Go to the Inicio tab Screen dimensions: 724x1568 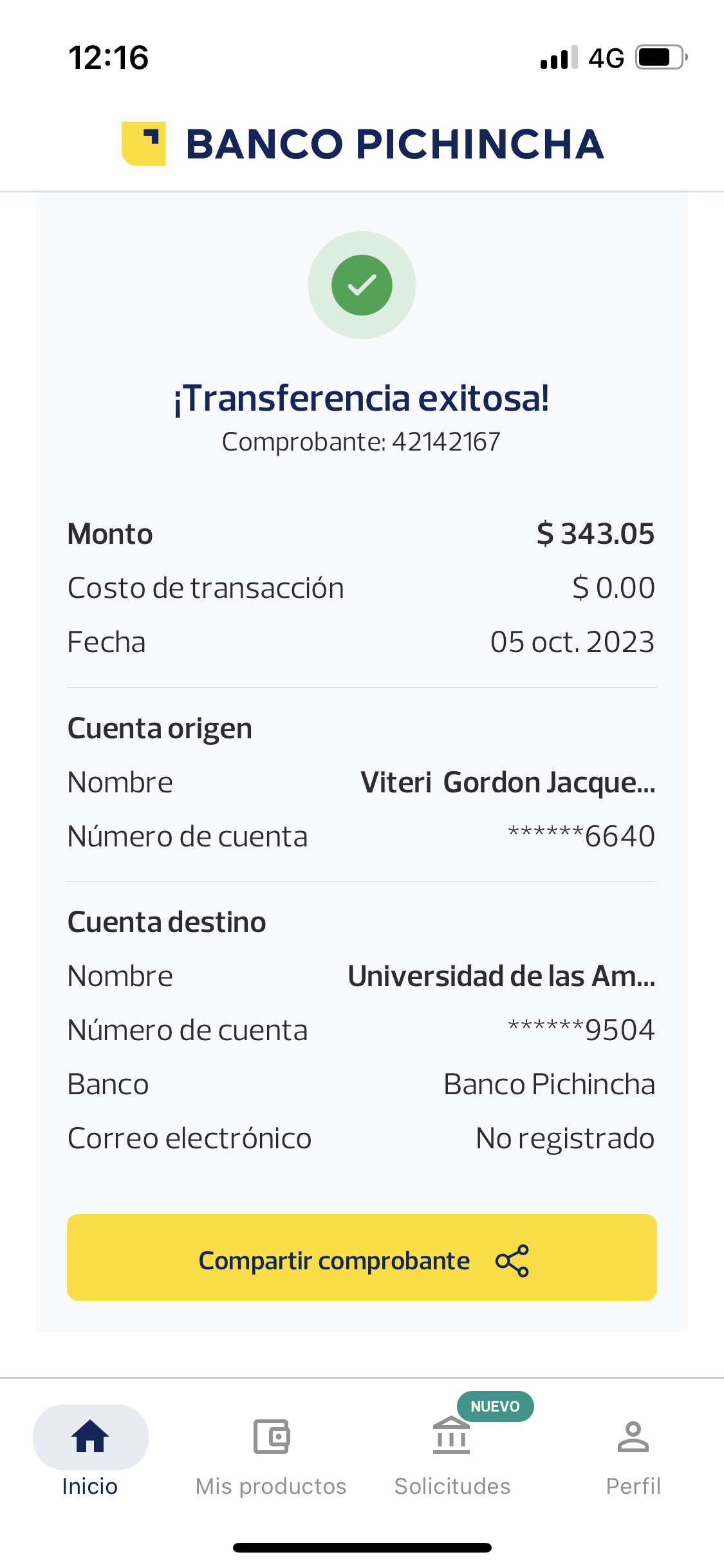(90, 1452)
